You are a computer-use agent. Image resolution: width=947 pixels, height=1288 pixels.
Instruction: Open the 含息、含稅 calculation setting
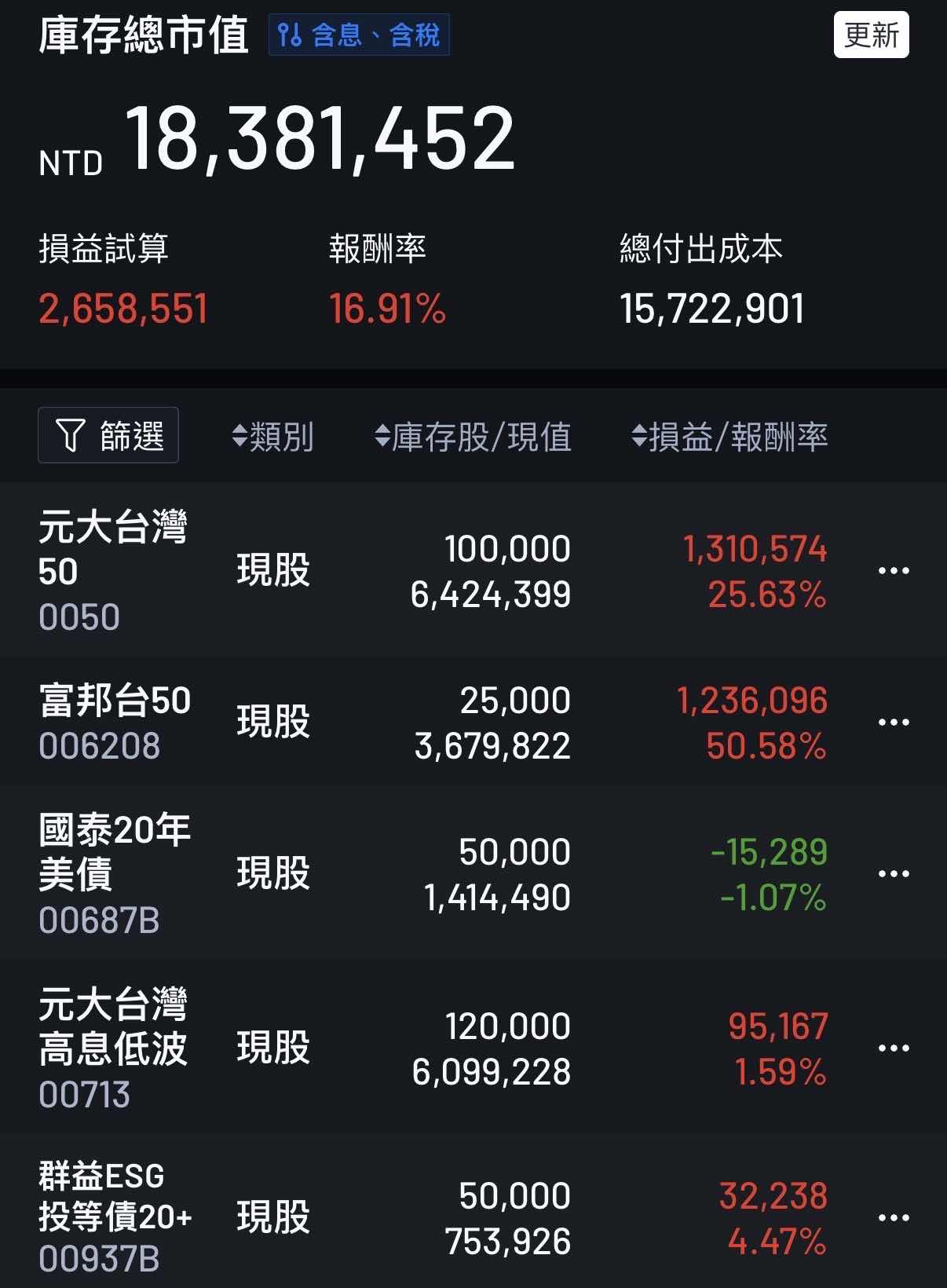pos(359,35)
